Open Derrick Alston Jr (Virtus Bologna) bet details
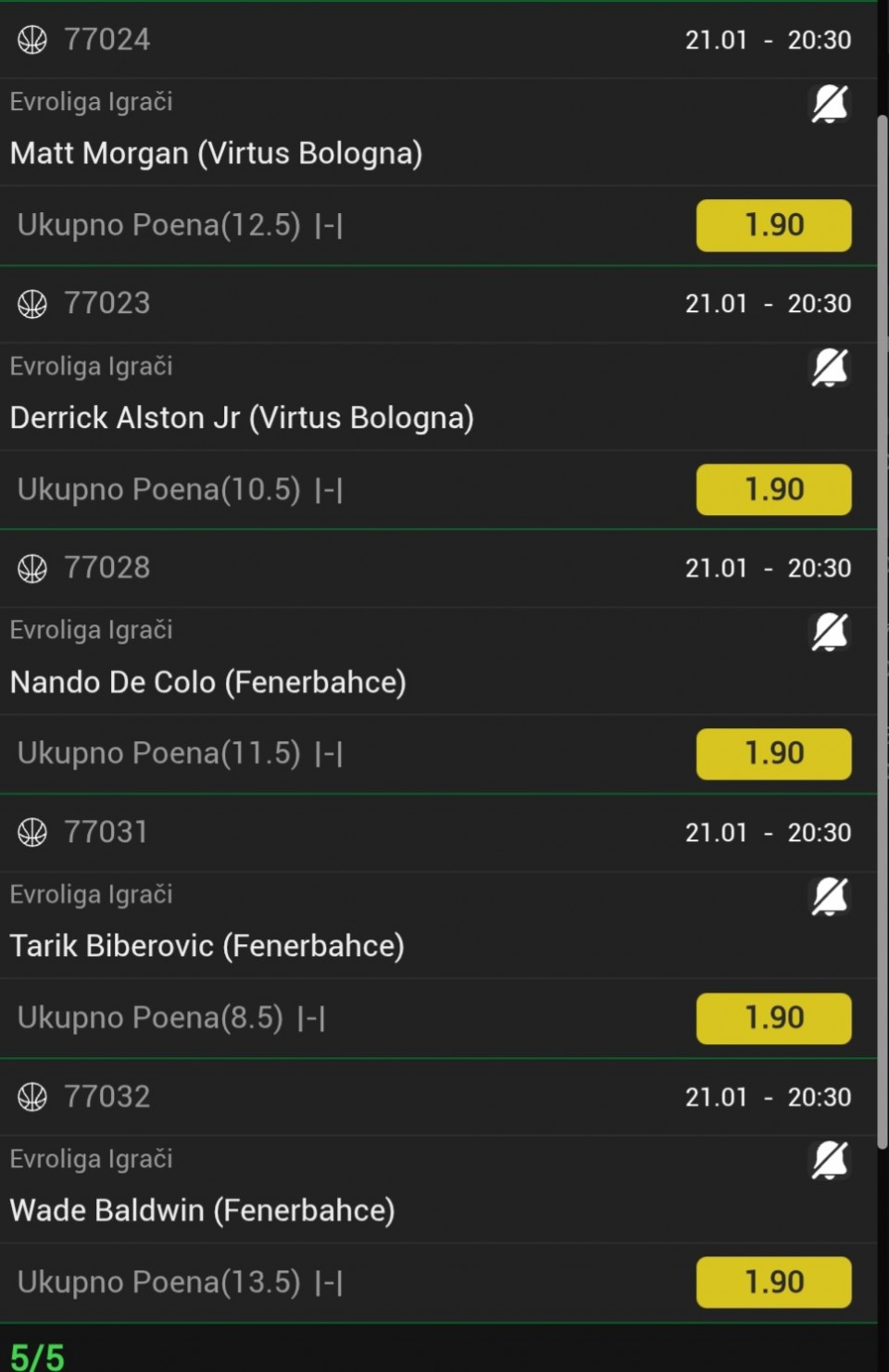 click(242, 418)
